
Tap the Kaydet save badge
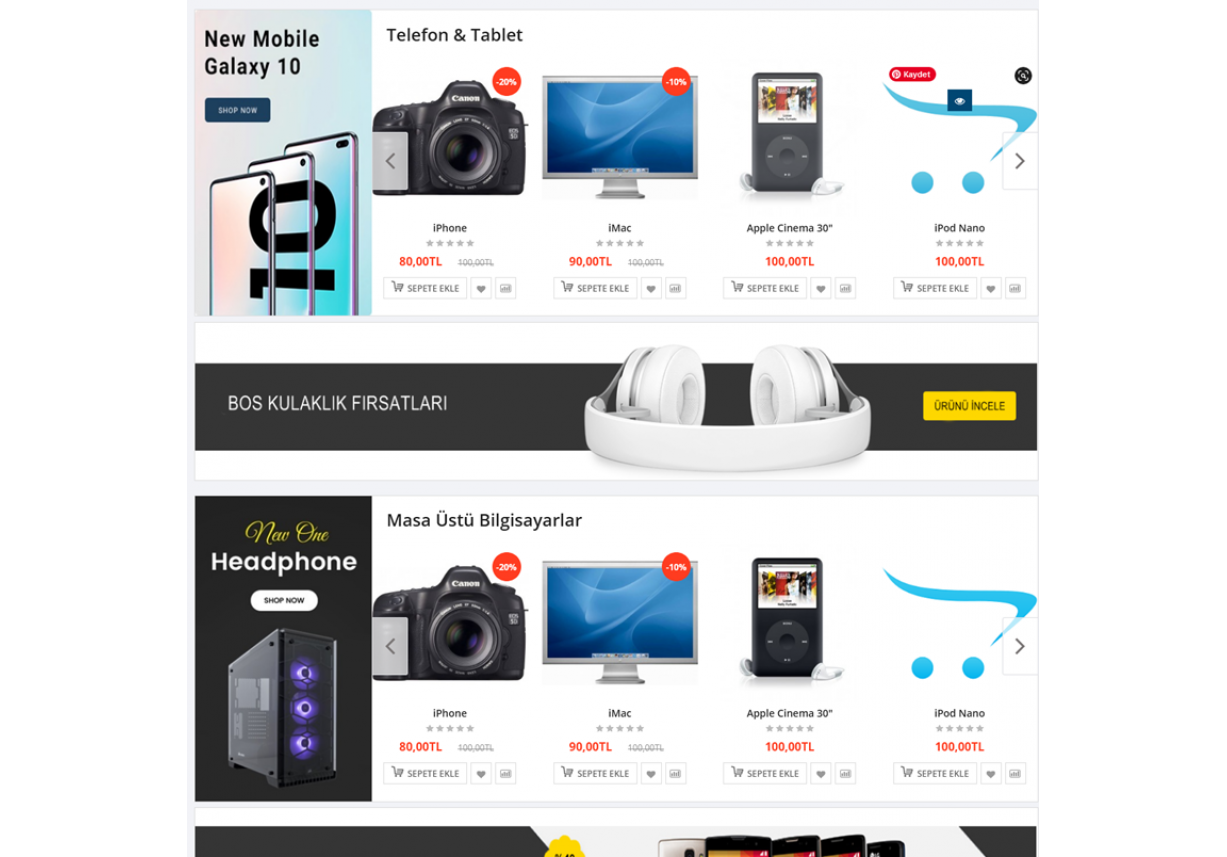pos(912,74)
